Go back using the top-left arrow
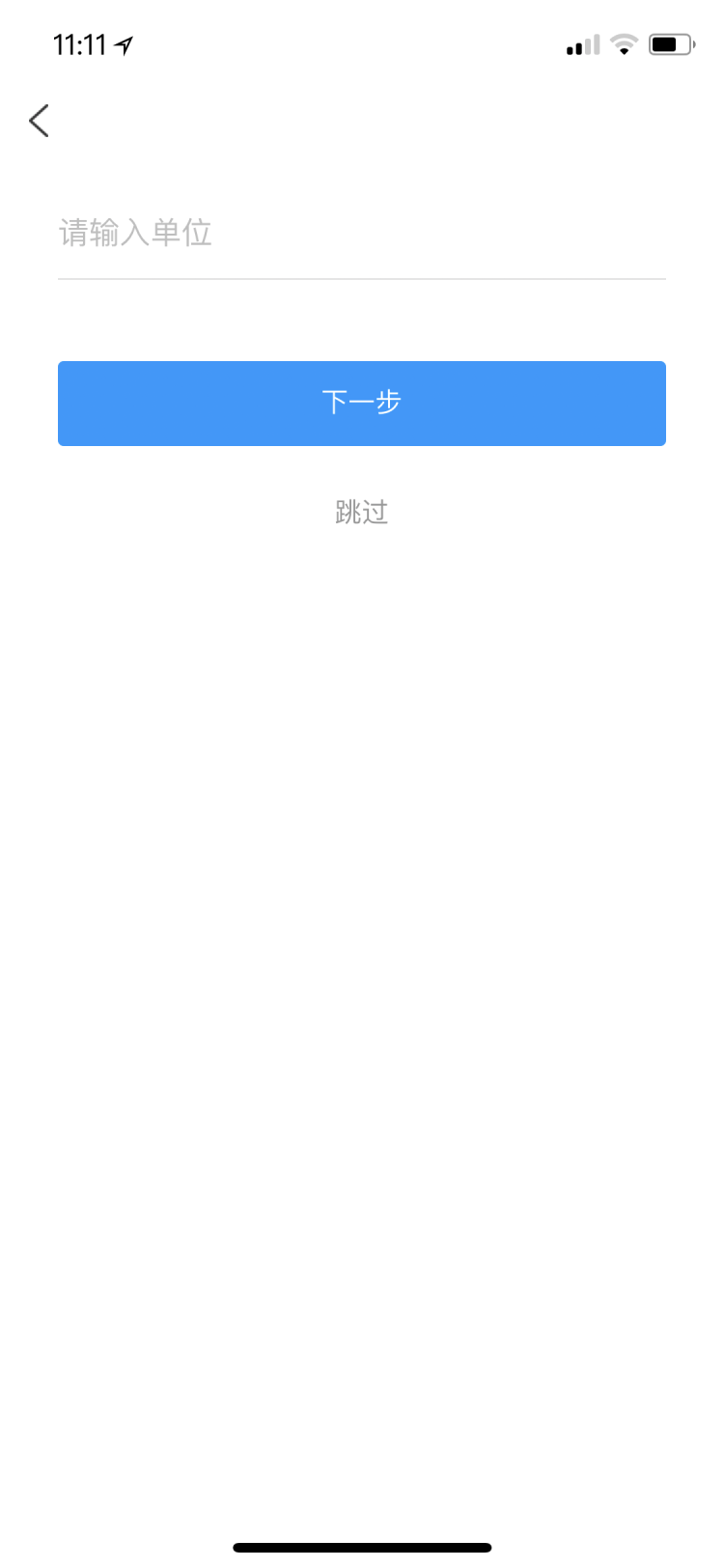 (x=39, y=121)
